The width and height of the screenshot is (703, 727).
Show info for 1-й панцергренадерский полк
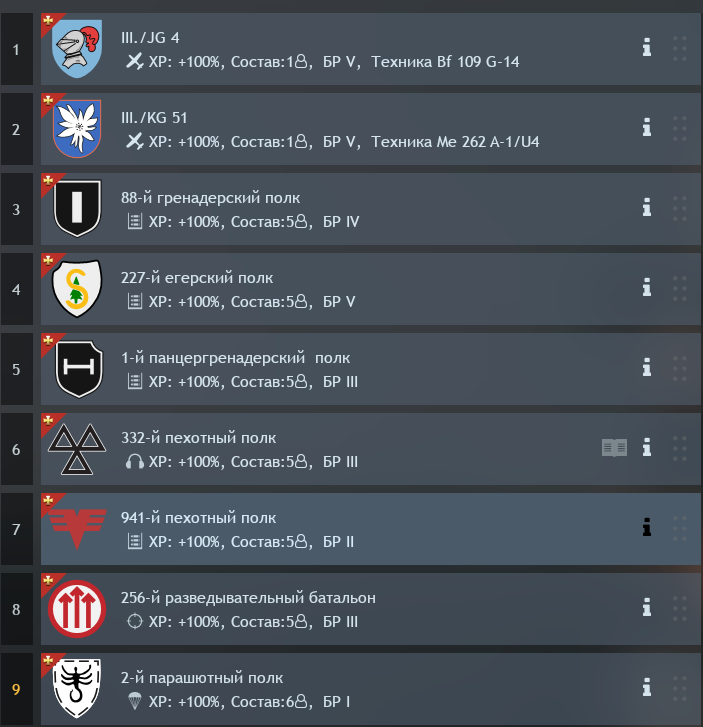tap(647, 366)
